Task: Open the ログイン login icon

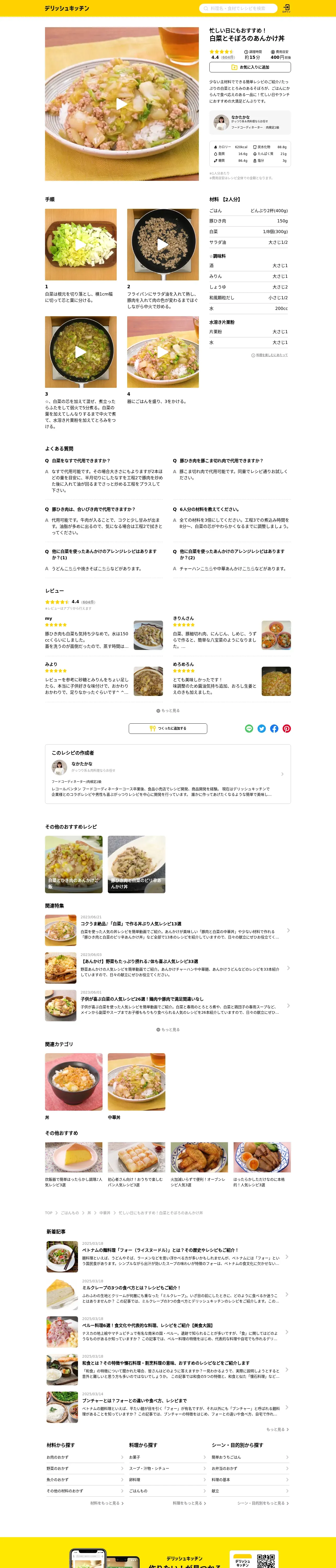Action: [x=286, y=9]
